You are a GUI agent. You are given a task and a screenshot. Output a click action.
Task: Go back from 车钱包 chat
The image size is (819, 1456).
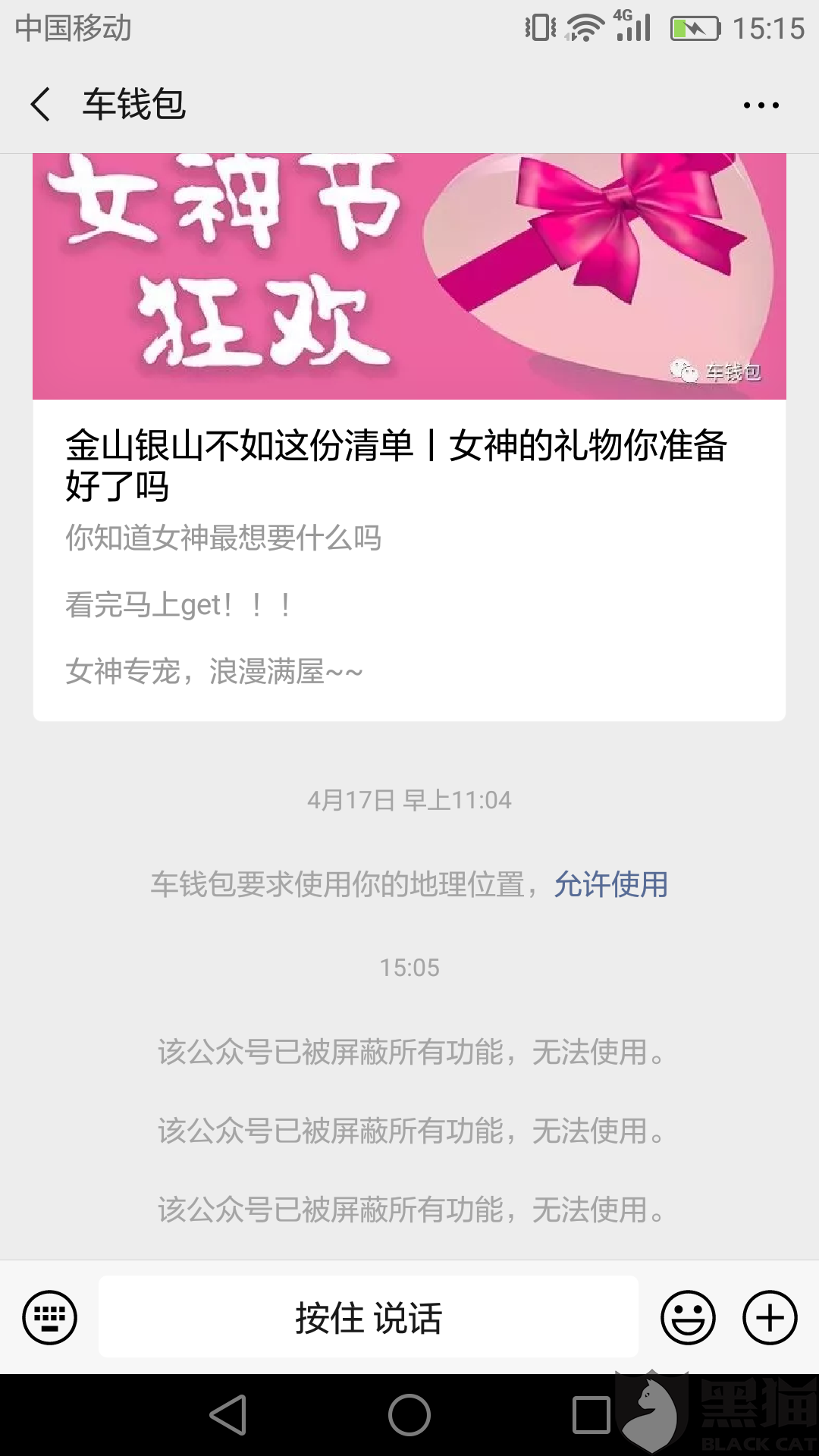tap(41, 104)
